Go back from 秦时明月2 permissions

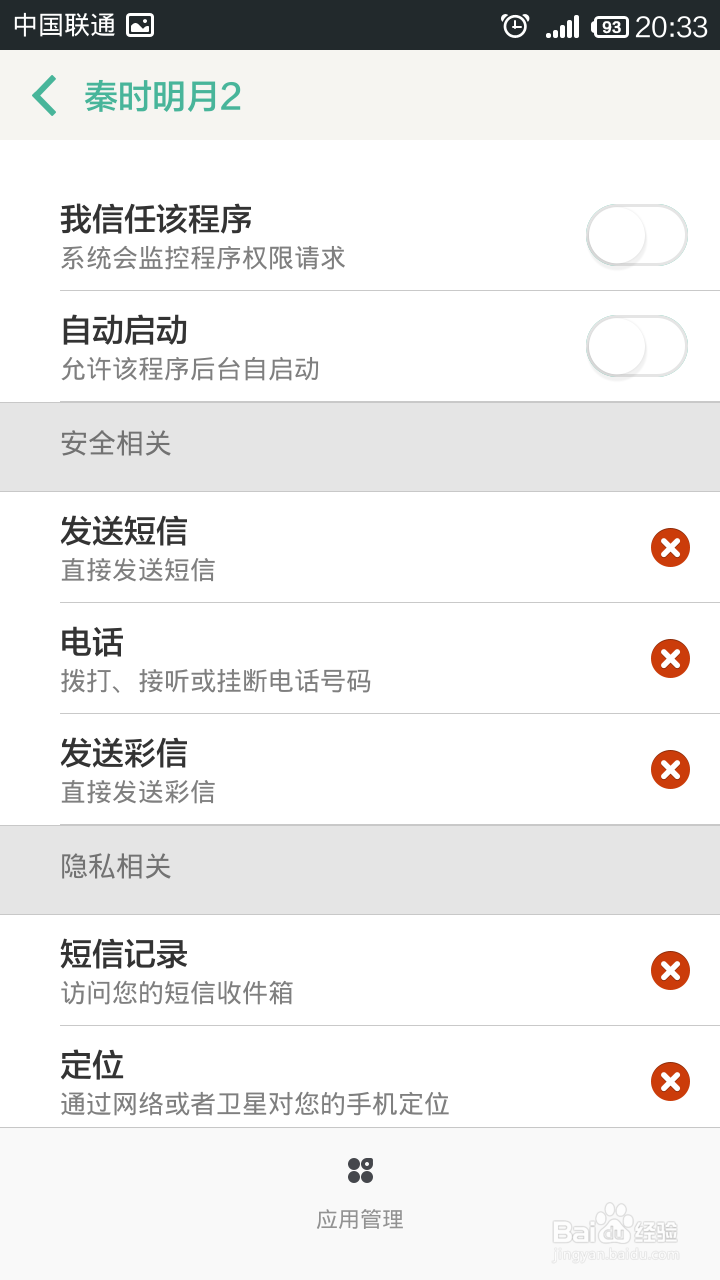pos(45,96)
